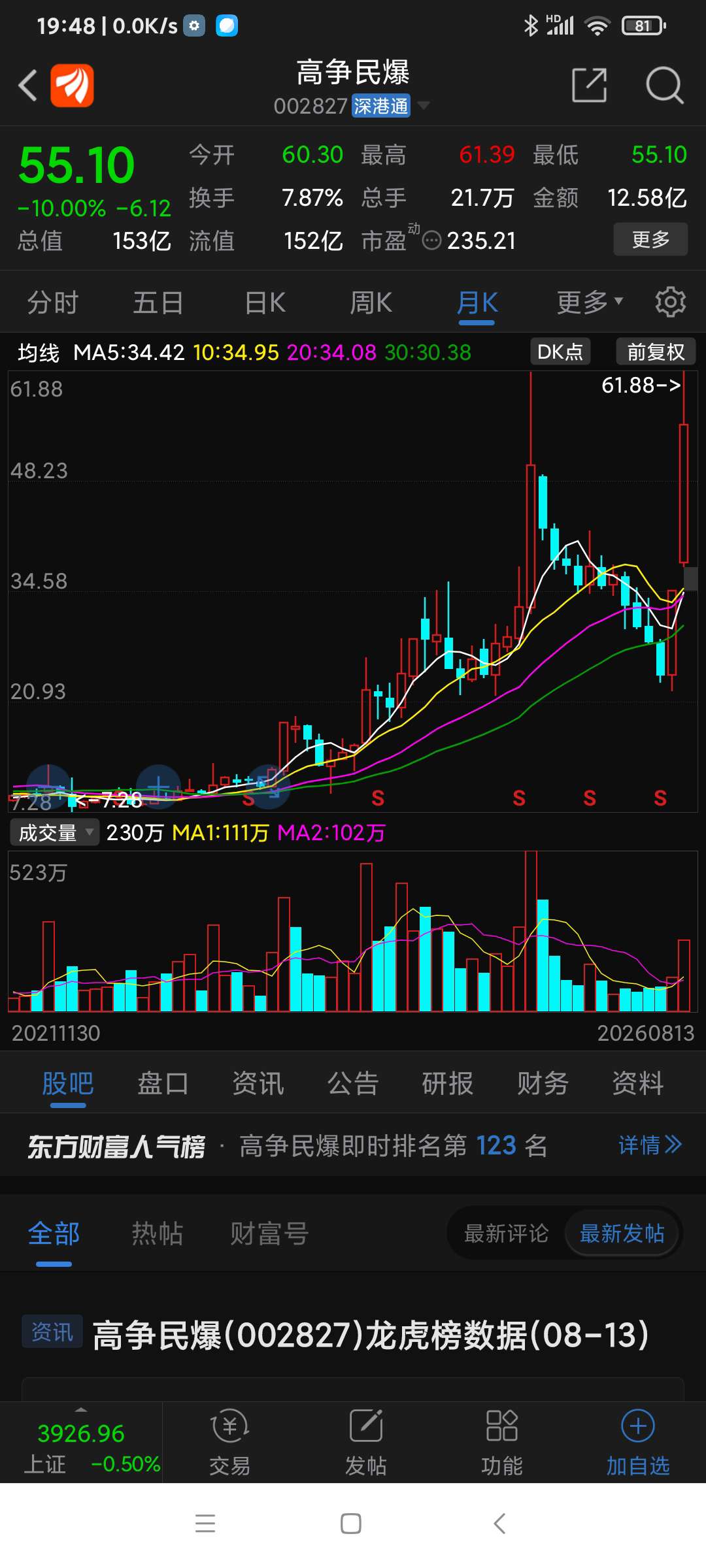Tap 更多 to show more quote data
This screenshot has height=1568, width=706.
650,239
